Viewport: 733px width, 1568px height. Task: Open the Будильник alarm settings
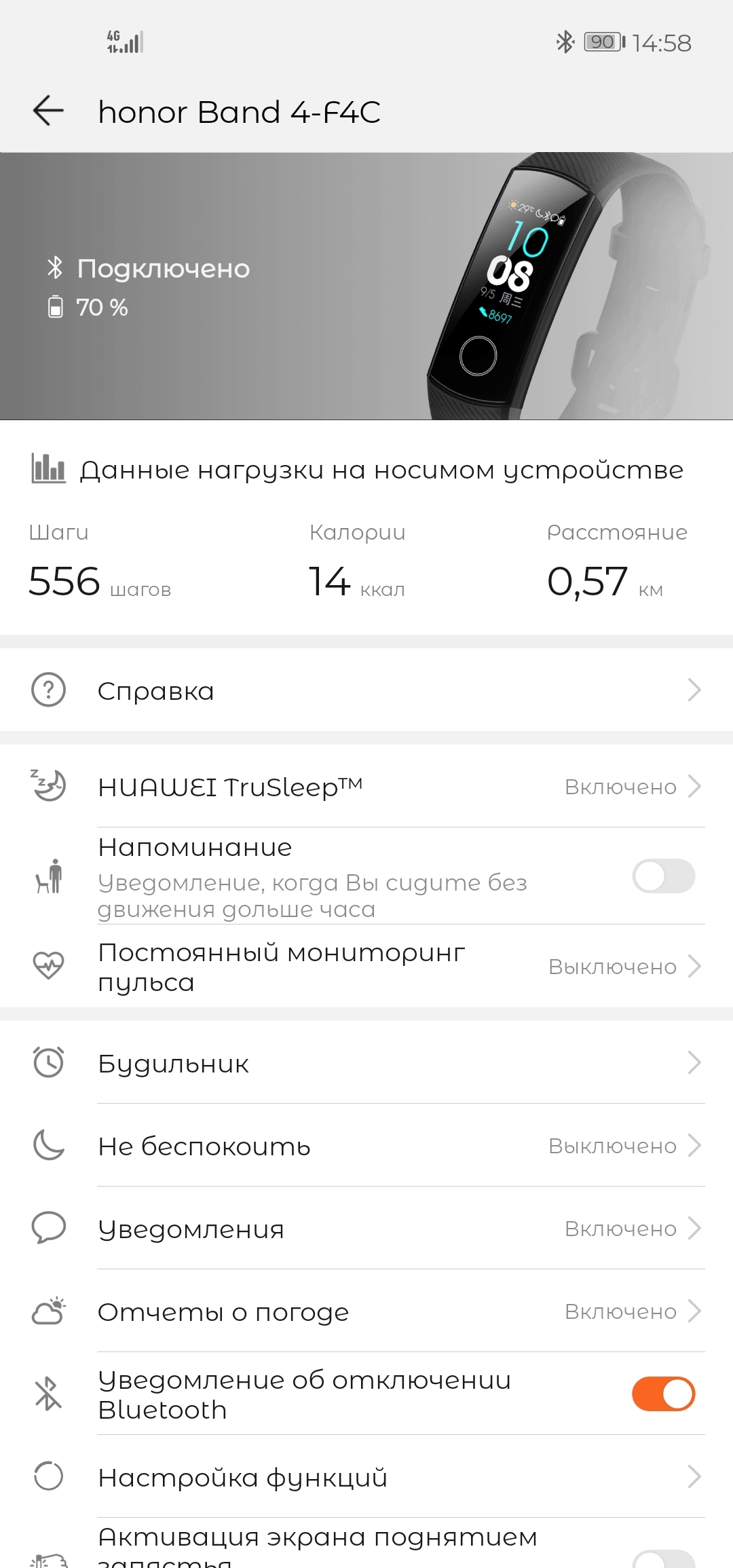point(366,1063)
